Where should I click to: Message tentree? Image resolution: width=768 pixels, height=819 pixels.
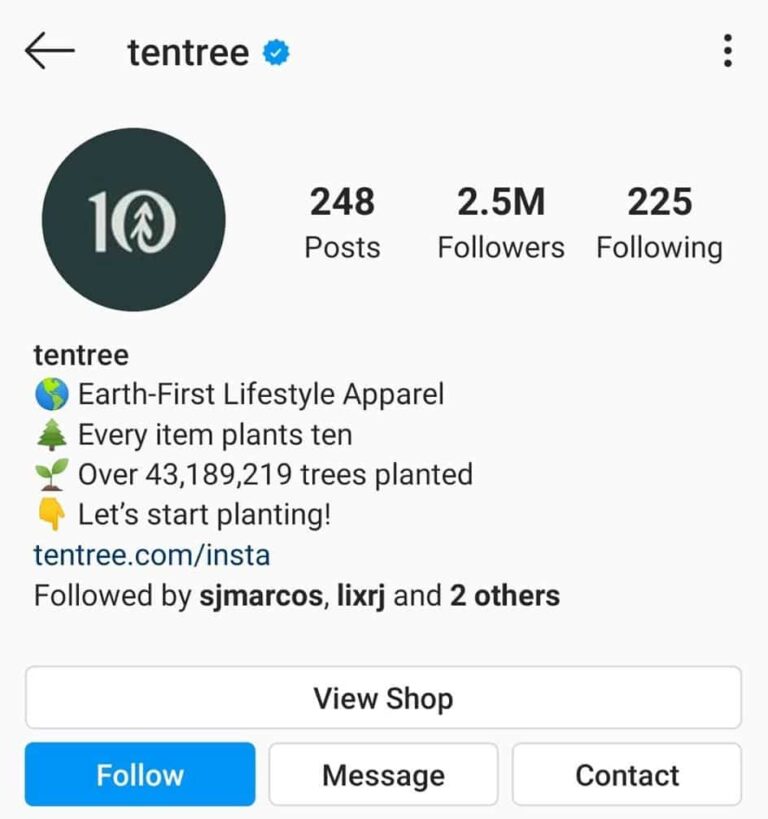(x=383, y=774)
